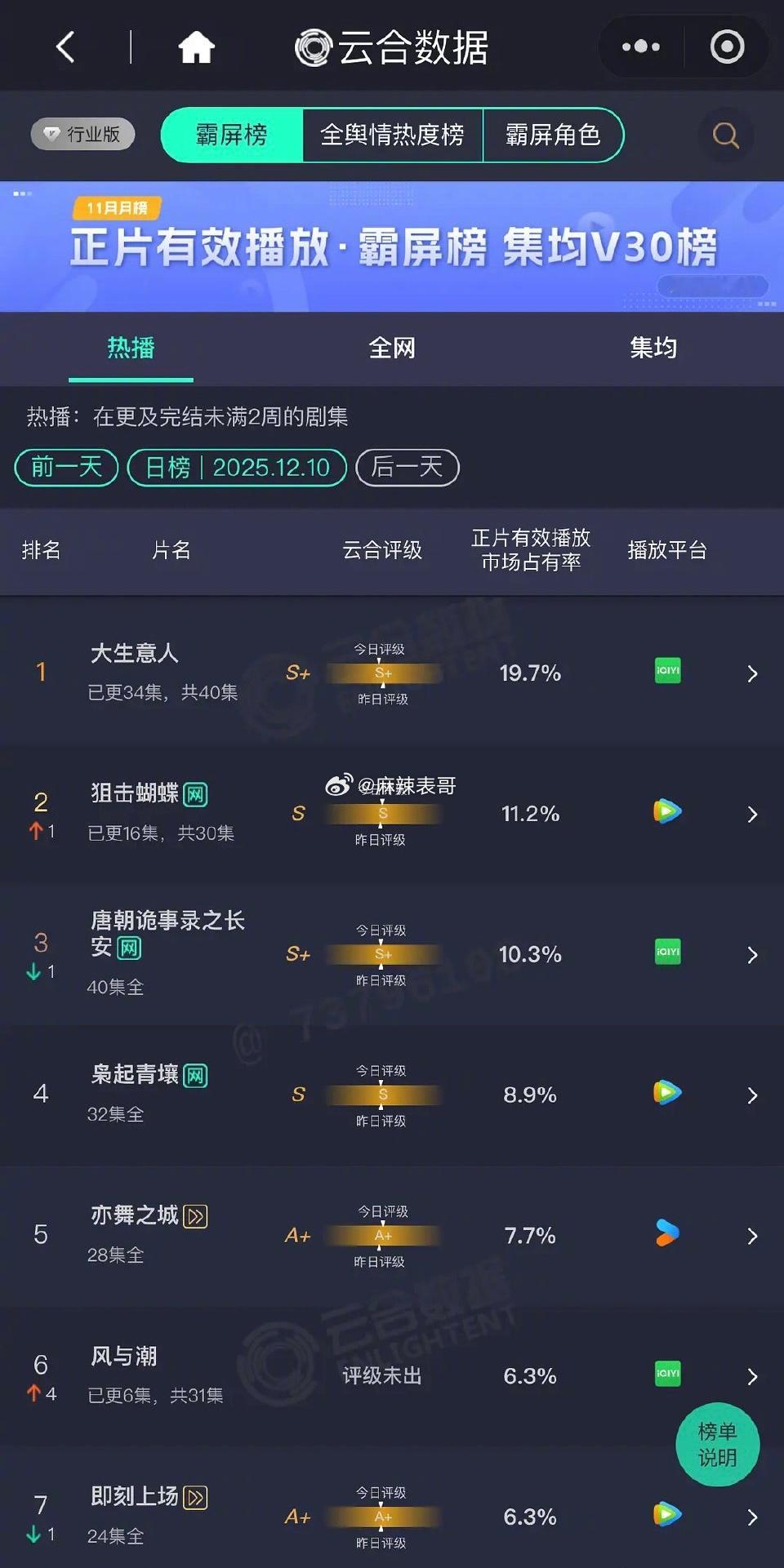Open the search on the ranking page
The width and height of the screenshot is (784, 1568).
725,135
